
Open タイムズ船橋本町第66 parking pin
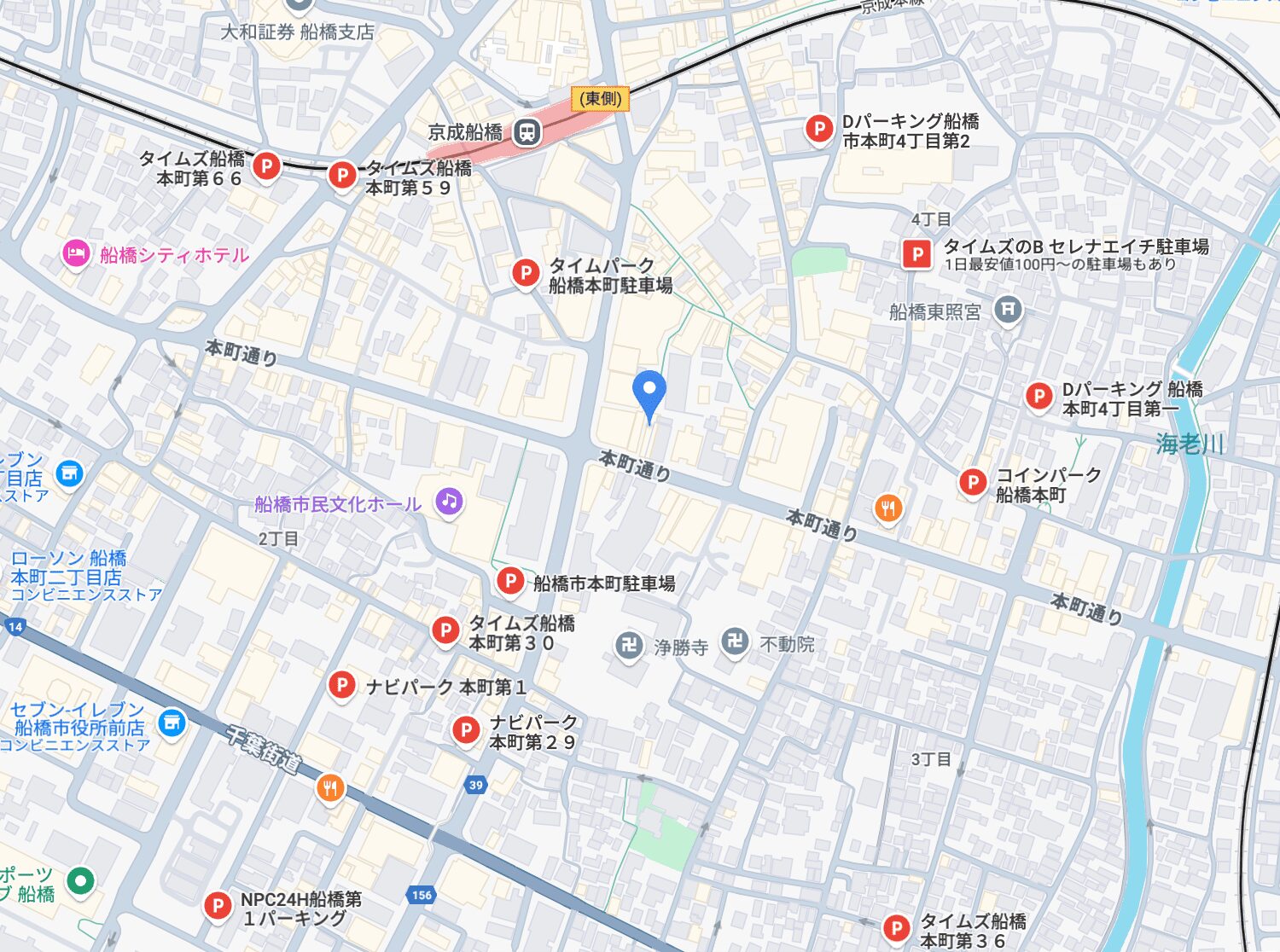pos(267,165)
